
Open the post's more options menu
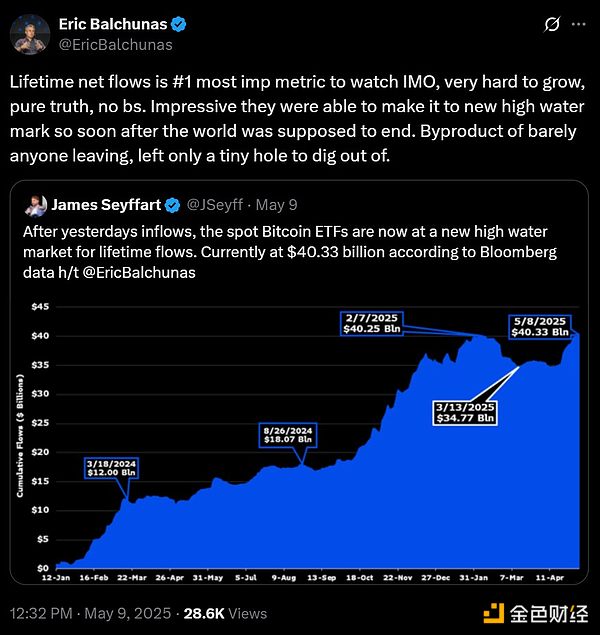coord(577,25)
